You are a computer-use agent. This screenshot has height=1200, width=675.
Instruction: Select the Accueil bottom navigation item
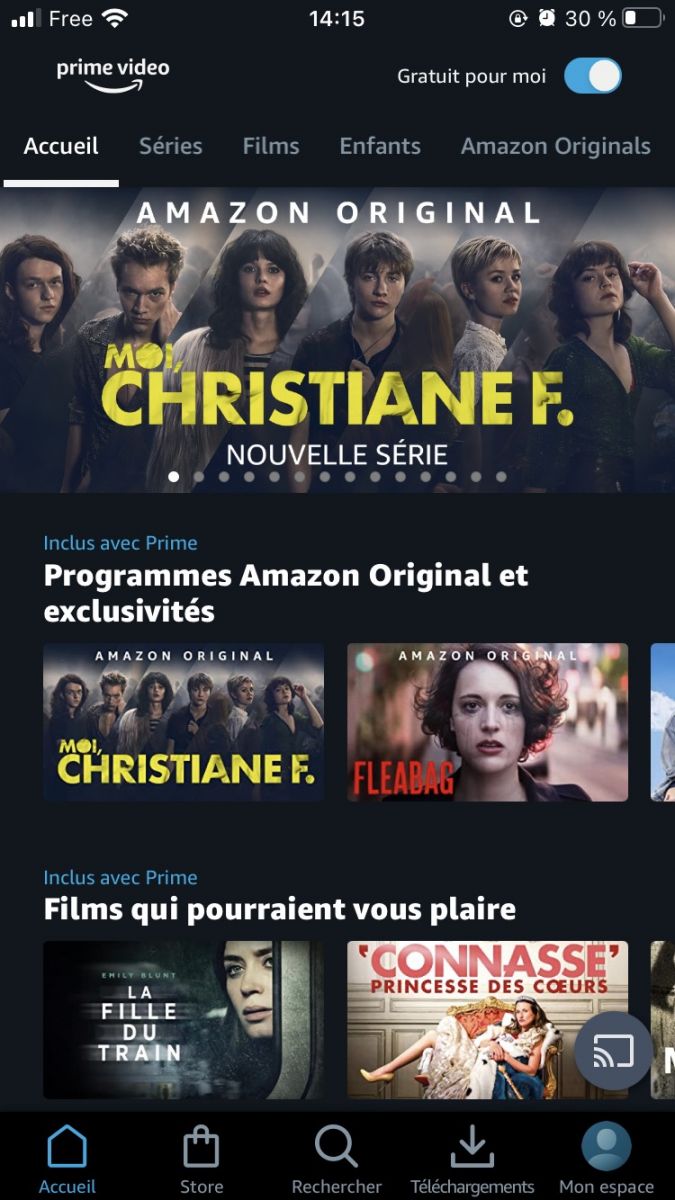(x=67, y=1160)
